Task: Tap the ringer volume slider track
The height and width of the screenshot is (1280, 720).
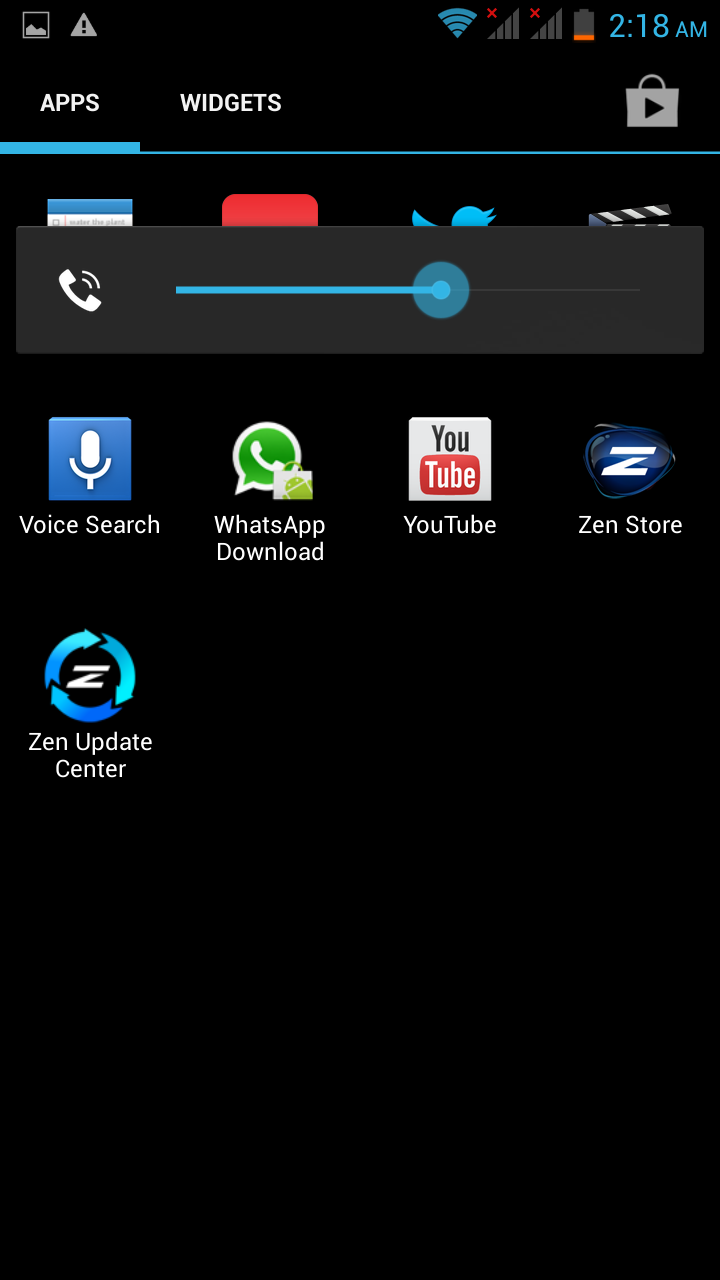Action: (408, 290)
